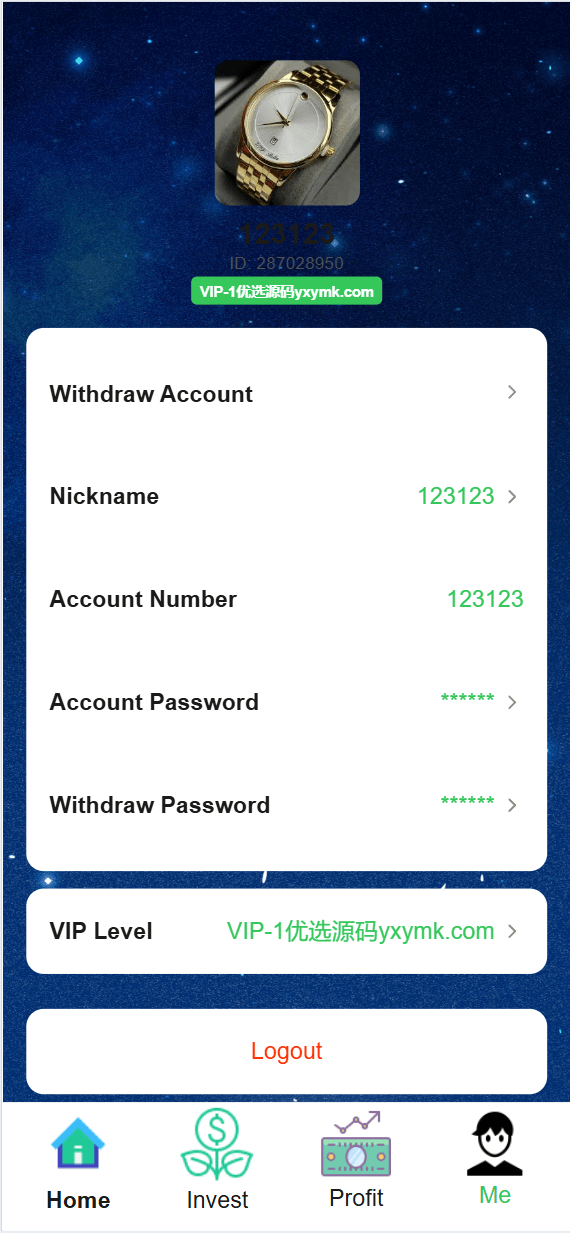The image size is (570, 1233).
Task: Open the Withdraw Password setting
Action: point(286,805)
